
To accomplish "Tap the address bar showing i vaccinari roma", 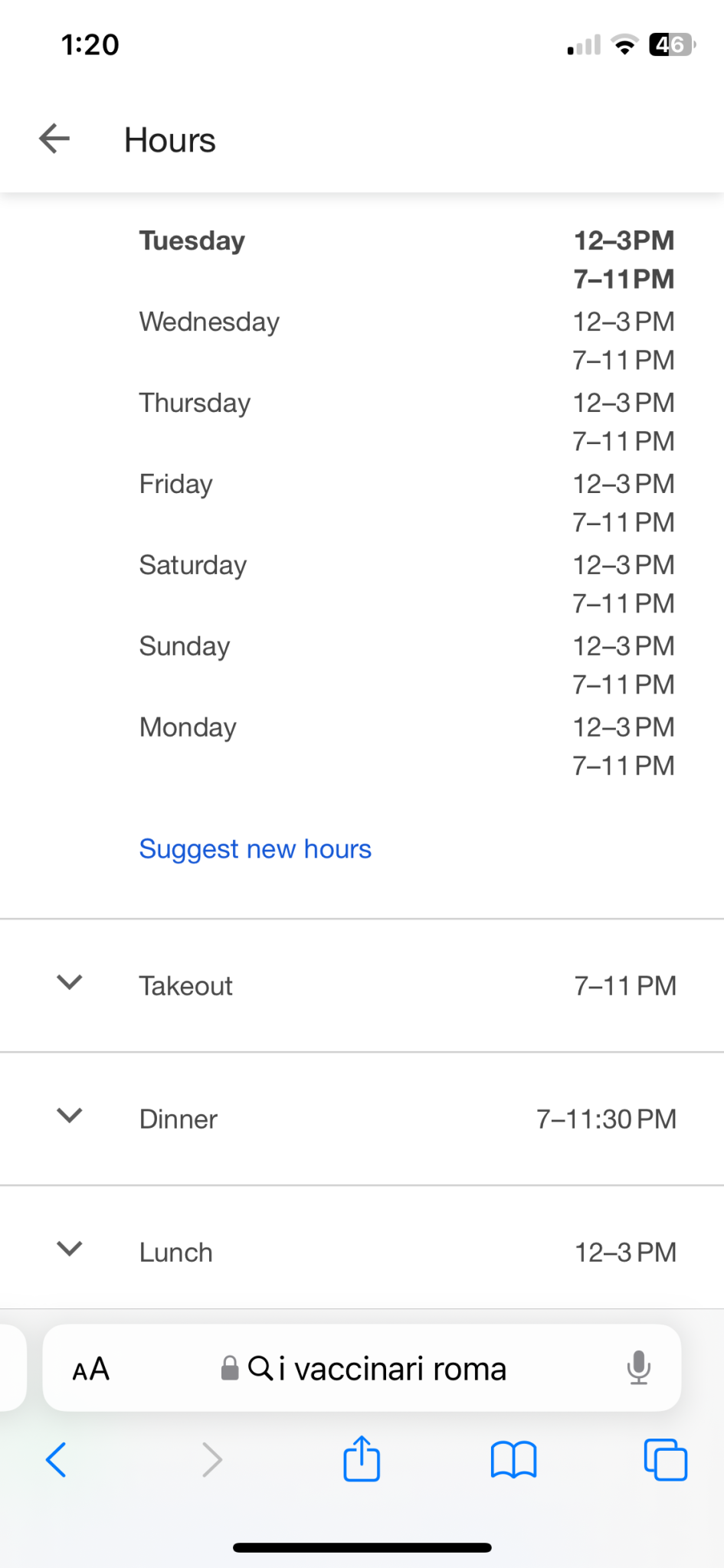I will pyautogui.click(x=363, y=1368).
